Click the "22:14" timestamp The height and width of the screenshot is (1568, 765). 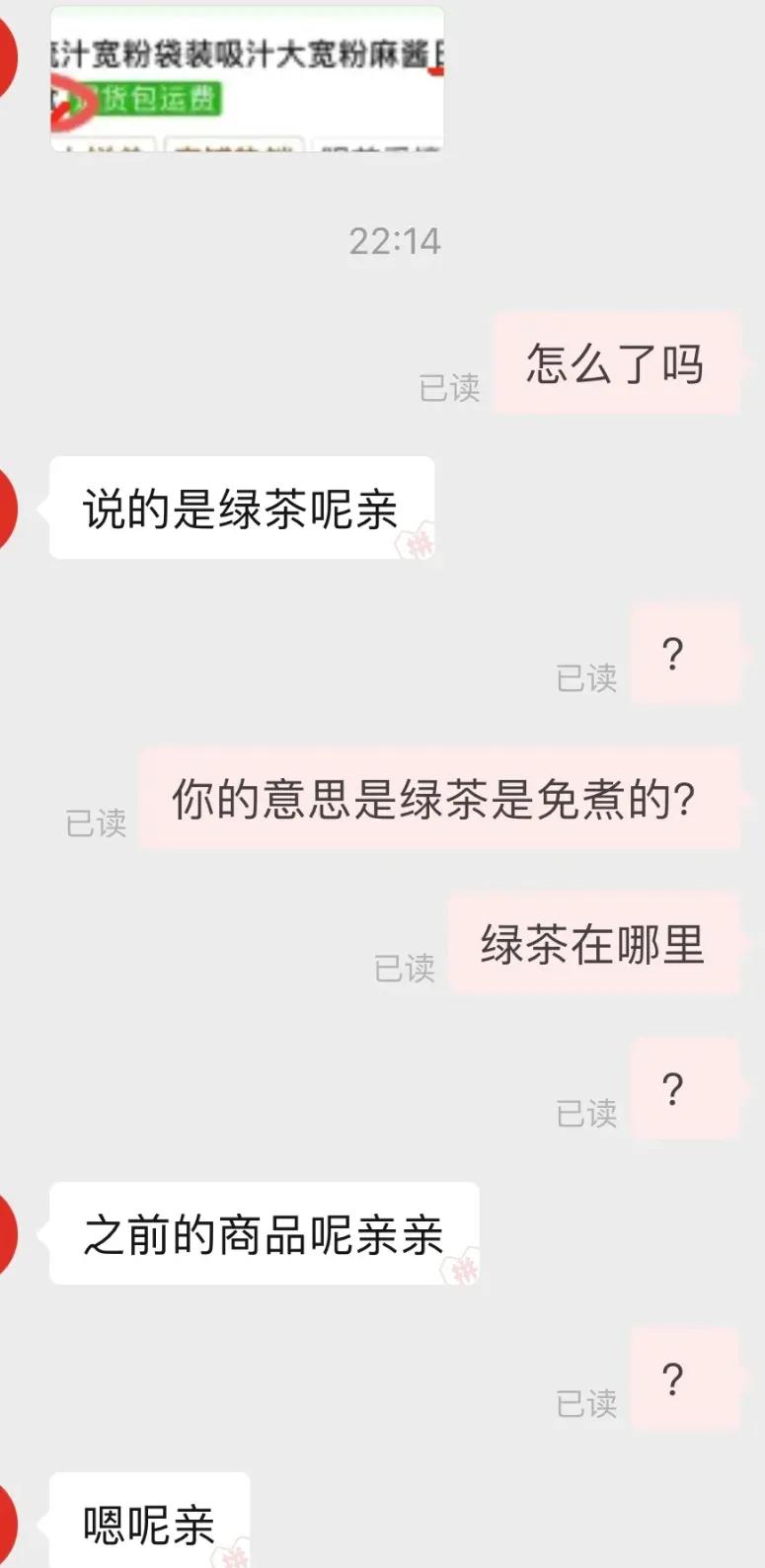(x=395, y=239)
